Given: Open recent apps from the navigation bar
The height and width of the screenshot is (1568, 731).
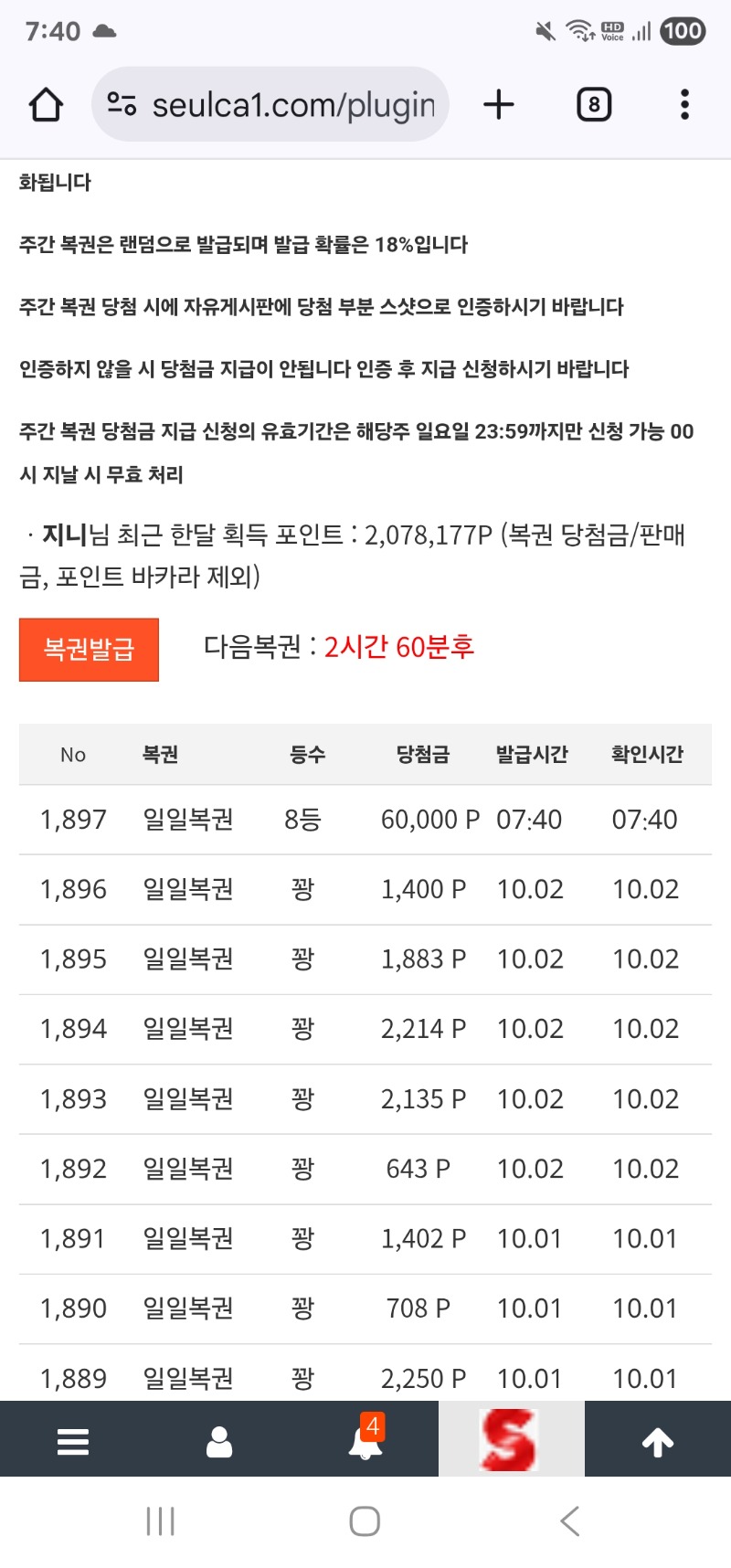Looking at the screenshot, I should point(161,1521).
